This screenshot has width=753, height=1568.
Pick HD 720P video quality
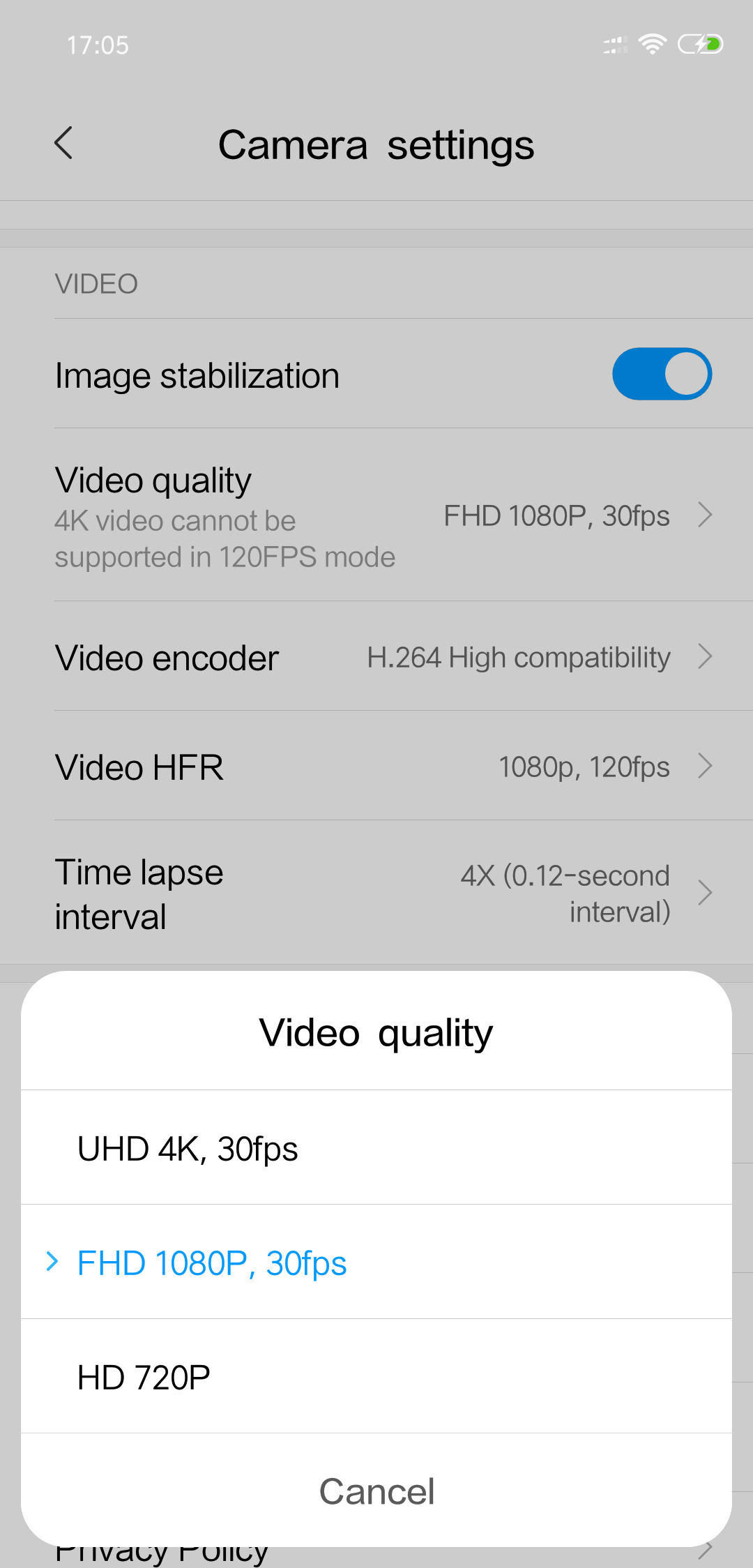376,1376
